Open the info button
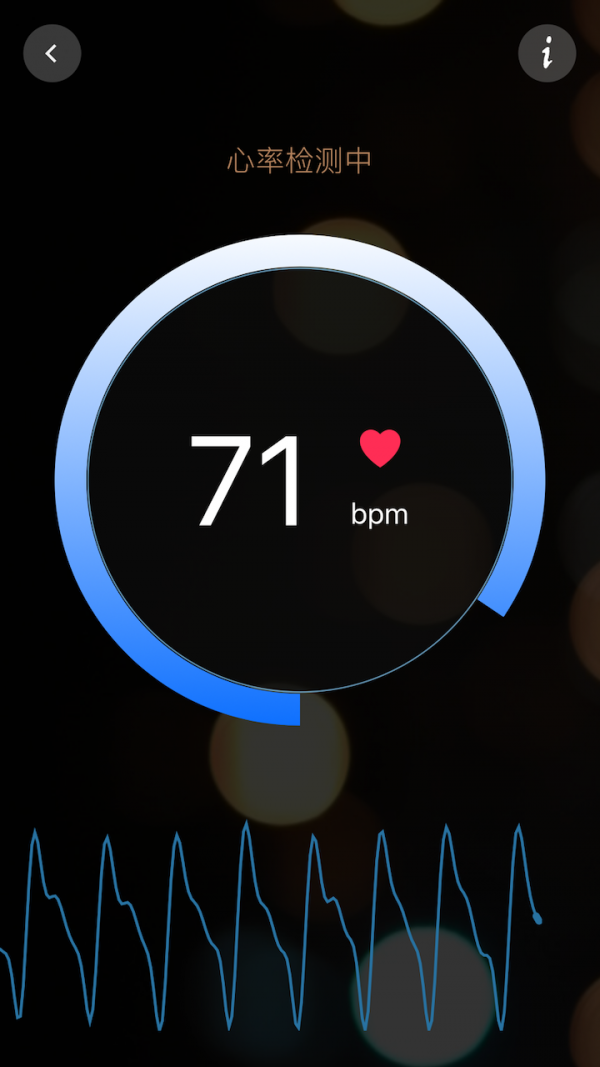This screenshot has width=600, height=1067. pyautogui.click(x=547, y=53)
